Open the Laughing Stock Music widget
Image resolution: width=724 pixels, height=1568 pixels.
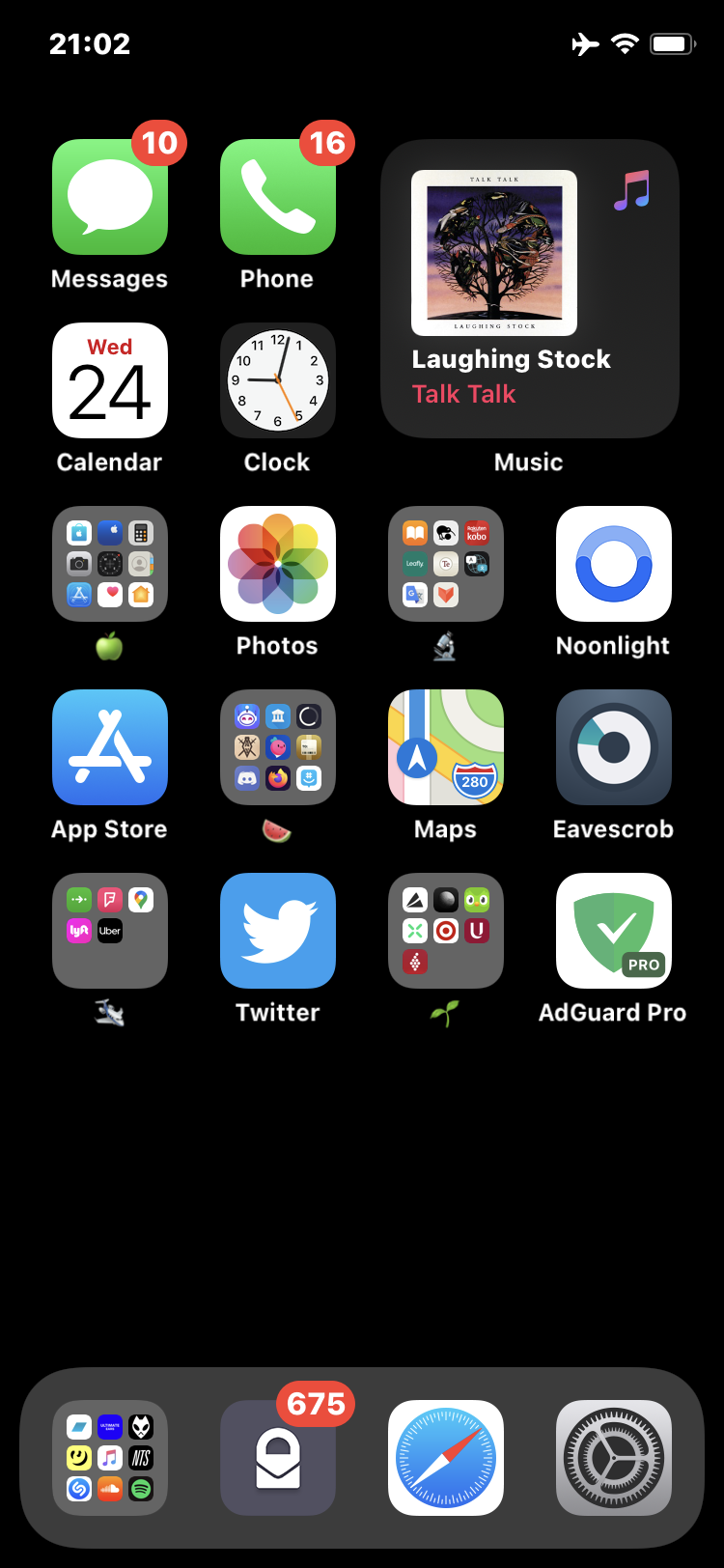529,289
